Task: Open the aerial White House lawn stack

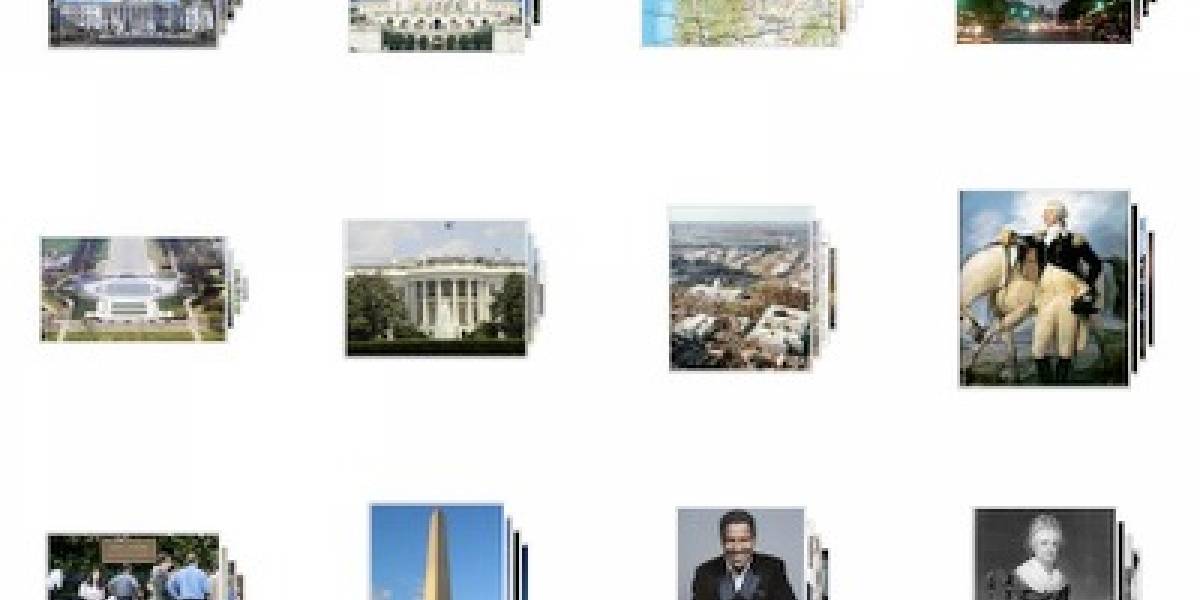Action: (x=133, y=289)
